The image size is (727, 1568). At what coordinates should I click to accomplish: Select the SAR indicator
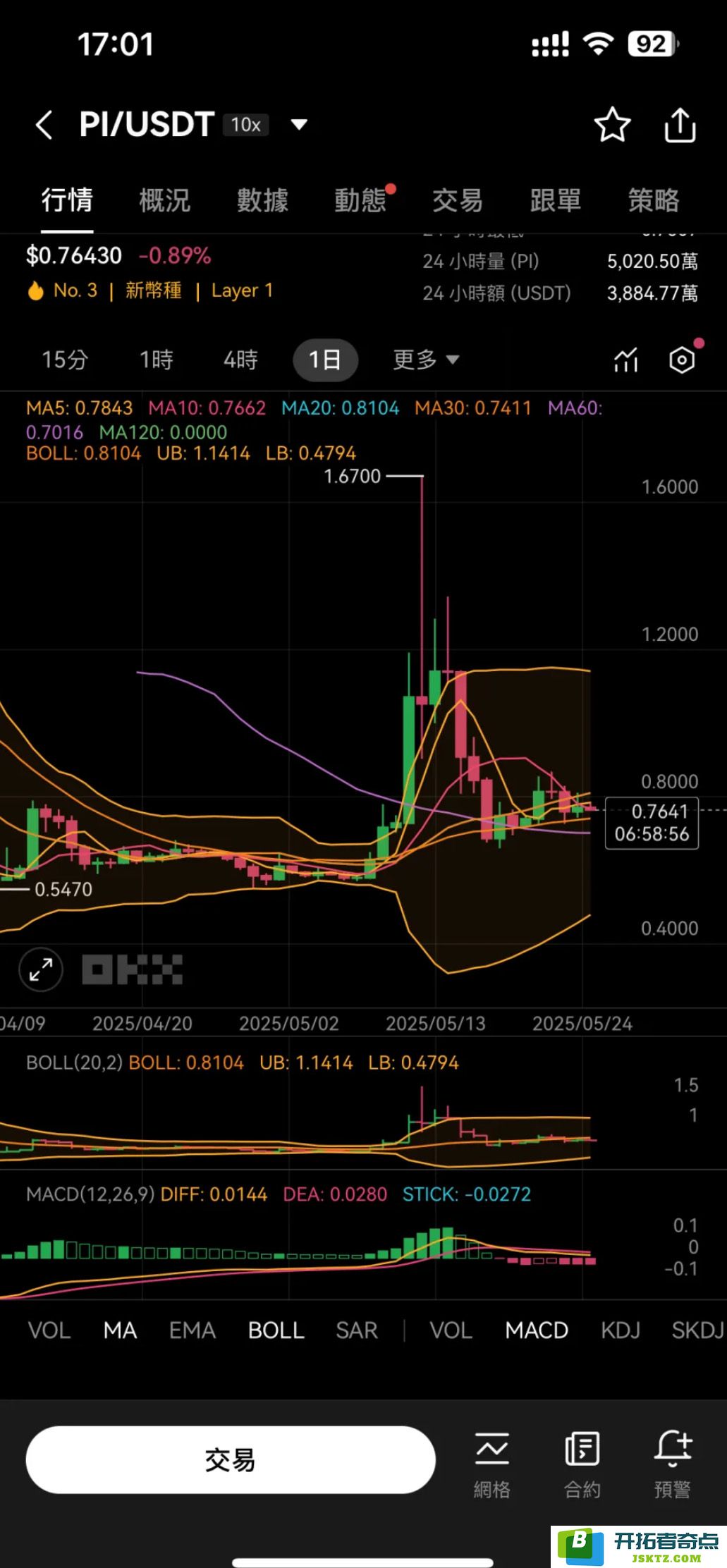point(357,1330)
